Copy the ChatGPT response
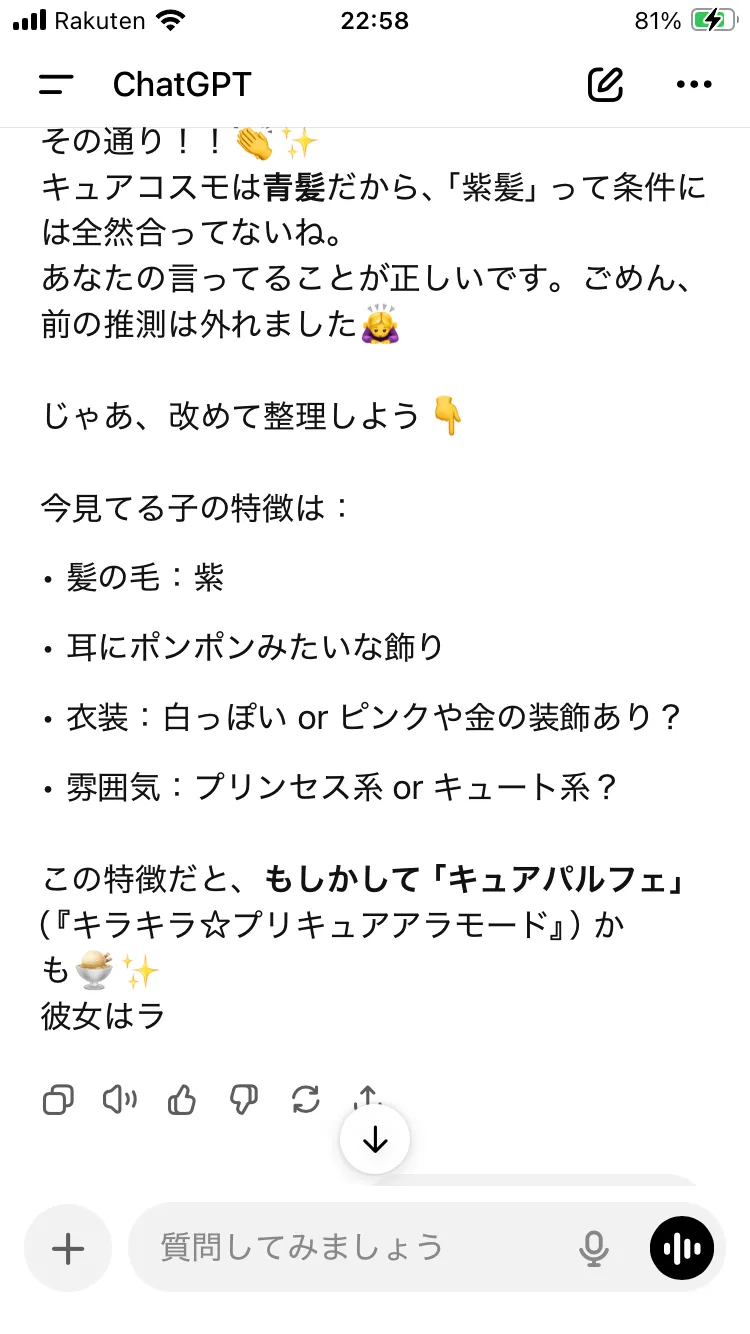This screenshot has height=1334, width=750. pyautogui.click(x=59, y=1100)
